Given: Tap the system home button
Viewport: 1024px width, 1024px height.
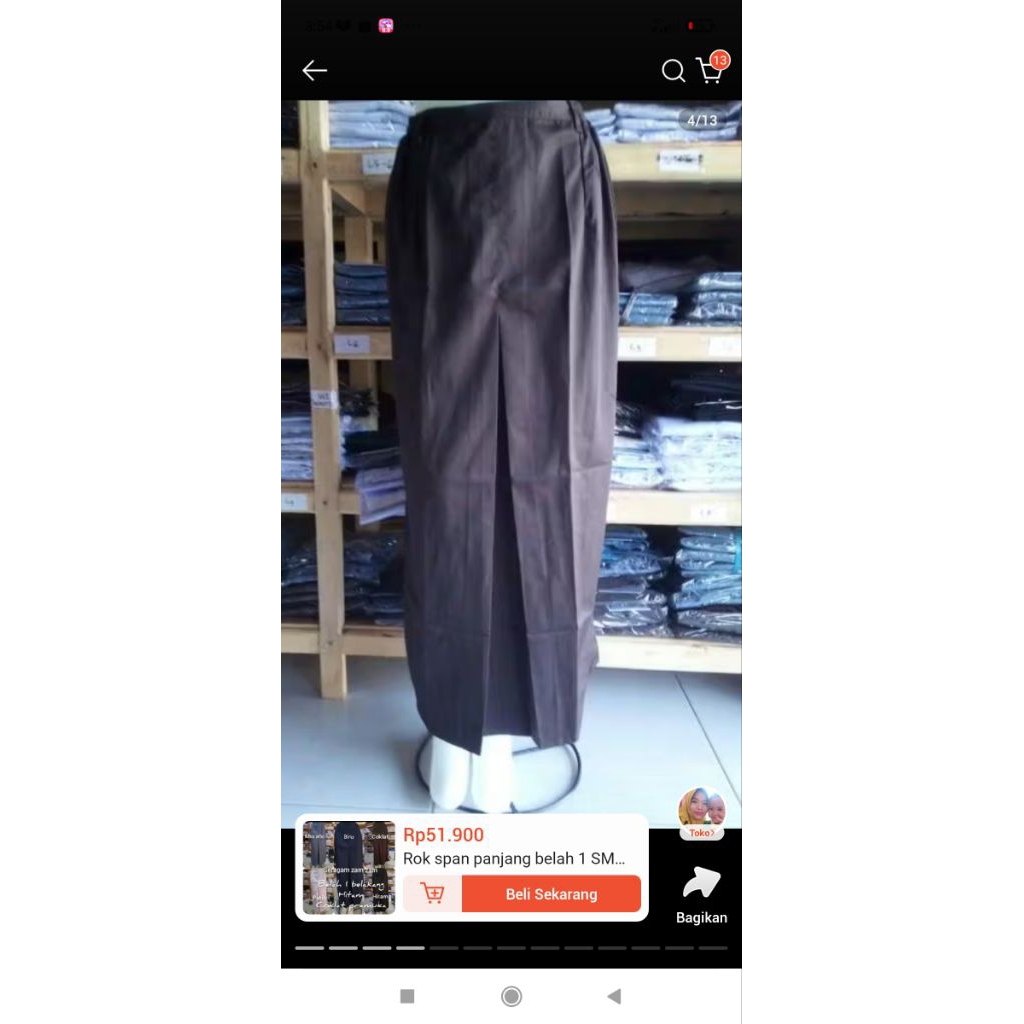Looking at the screenshot, I should click(x=511, y=996).
